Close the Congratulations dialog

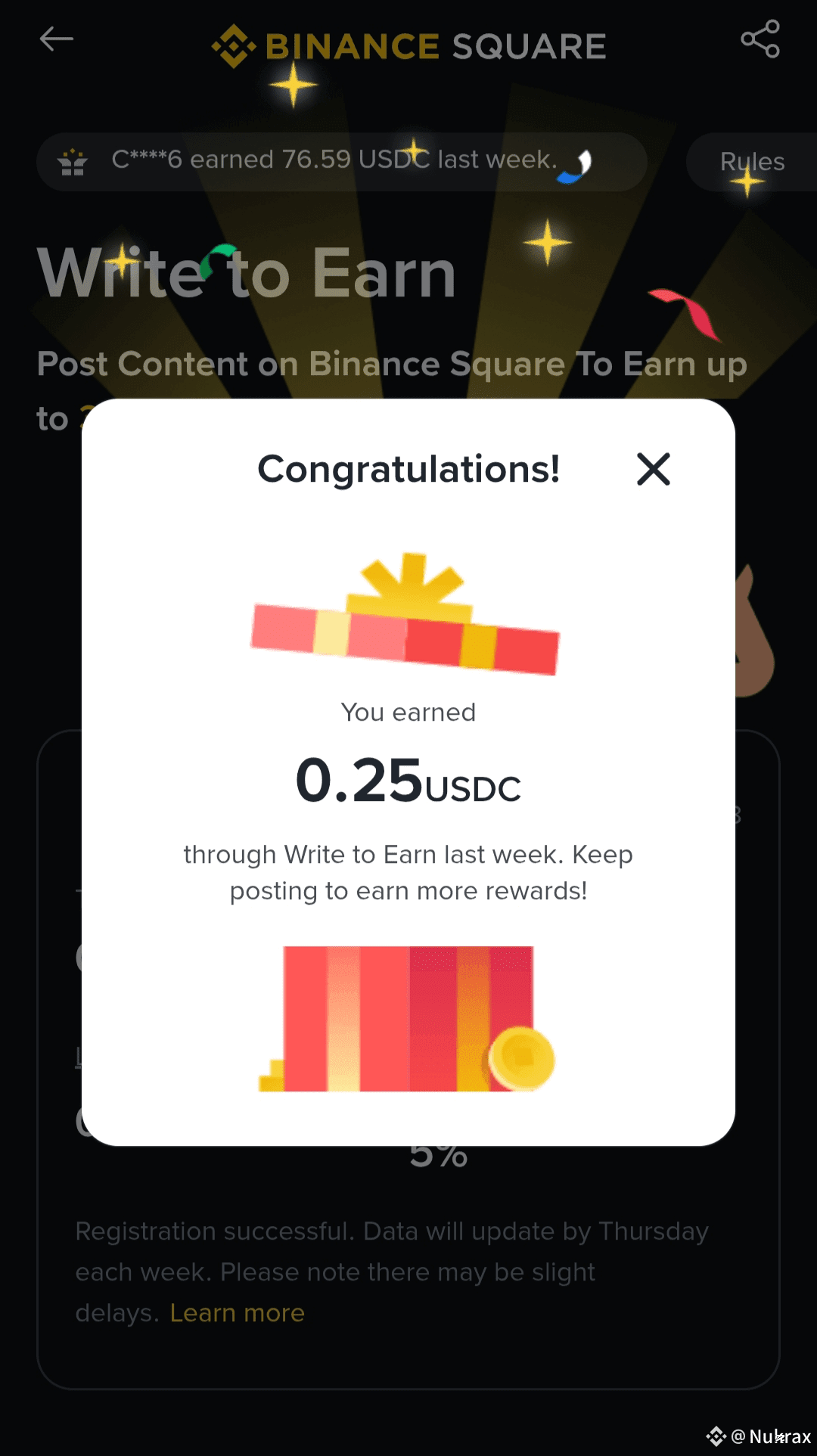pyautogui.click(x=654, y=469)
